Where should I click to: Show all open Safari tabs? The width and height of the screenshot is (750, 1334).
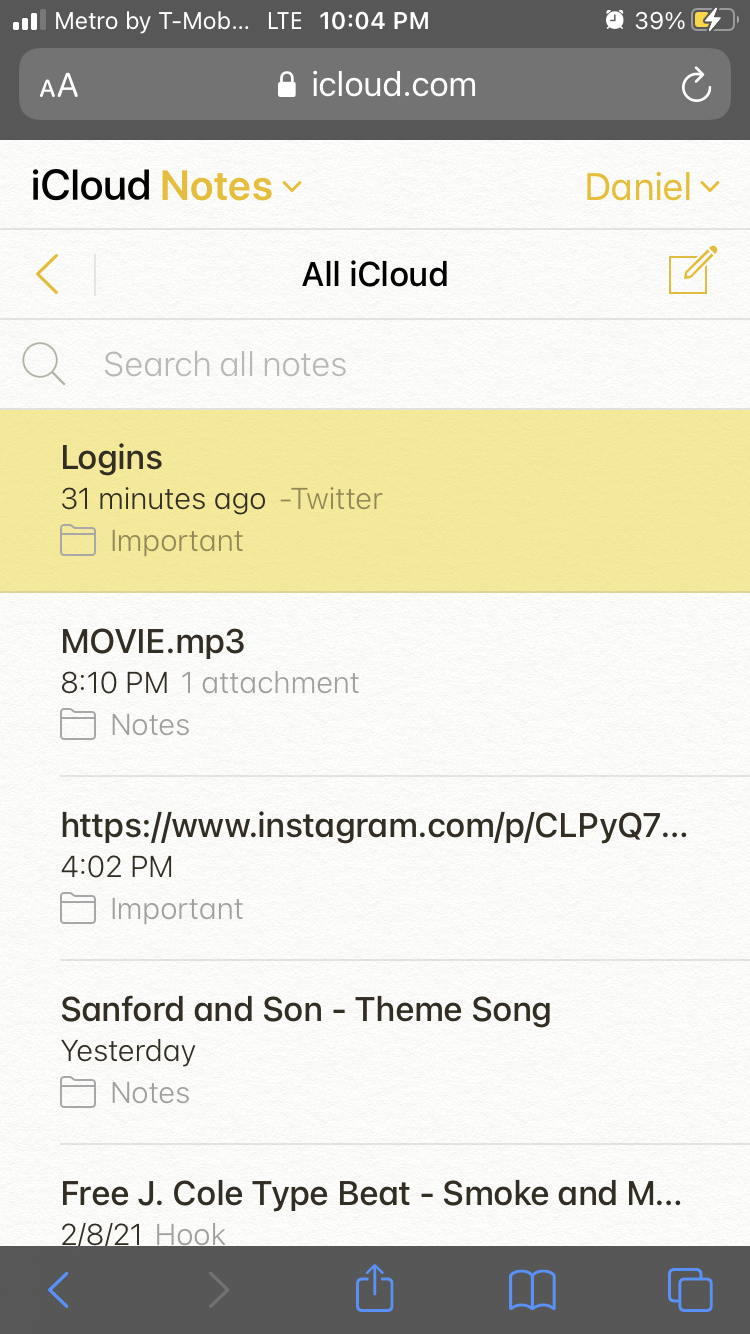(x=689, y=1290)
